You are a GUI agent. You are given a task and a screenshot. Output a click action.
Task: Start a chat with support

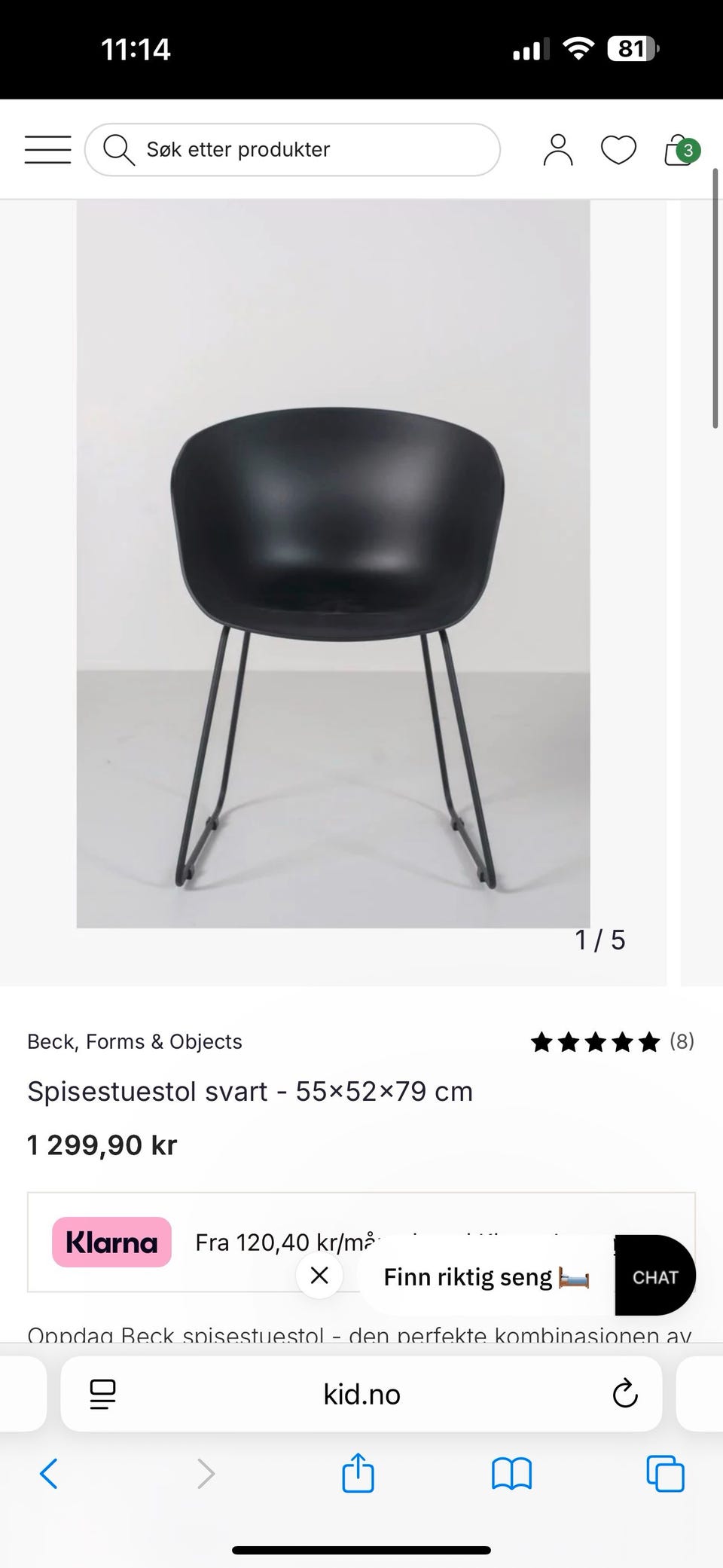pyautogui.click(x=655, y=1277)
